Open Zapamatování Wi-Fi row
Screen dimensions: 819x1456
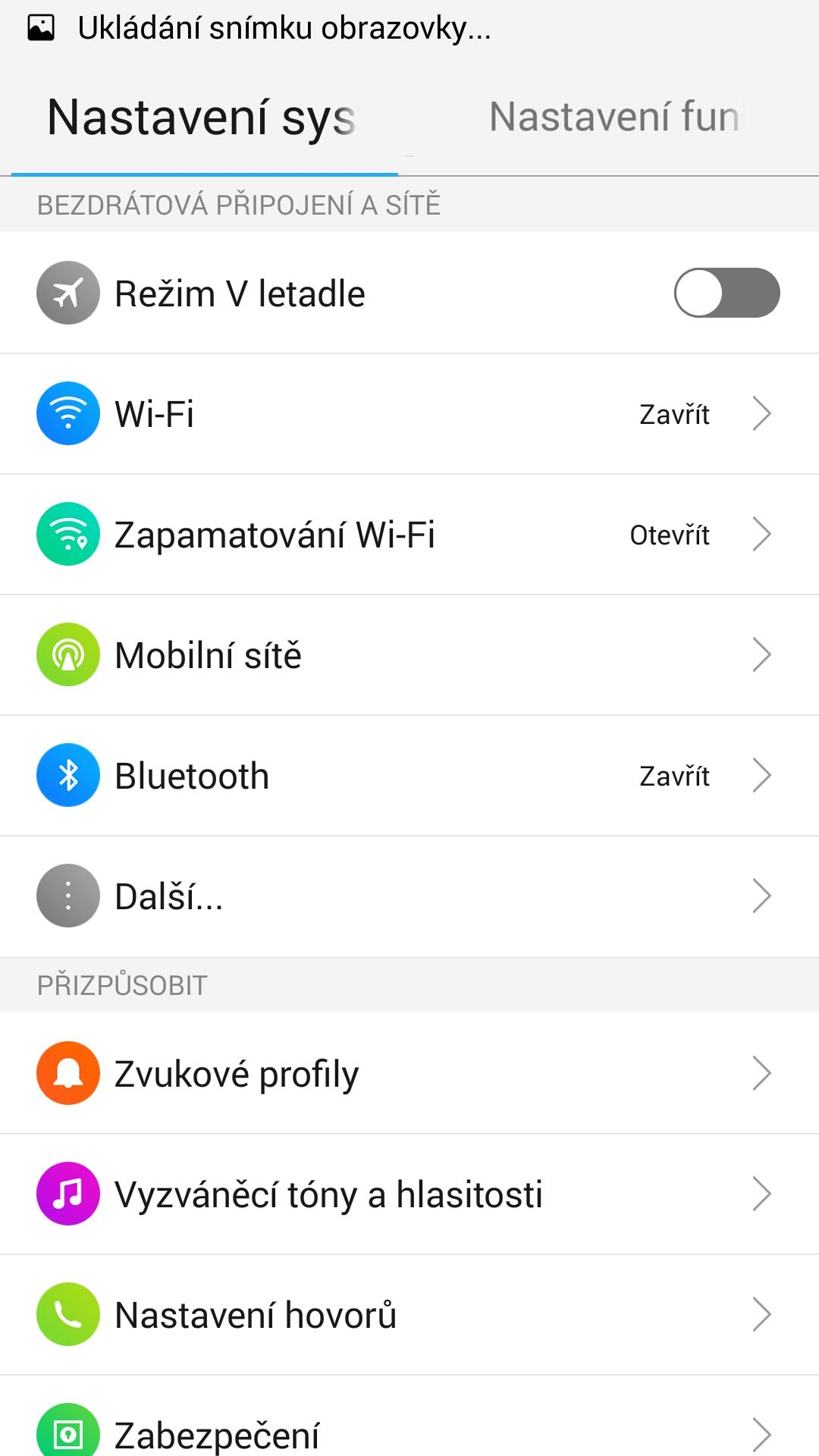coord(409,535)
